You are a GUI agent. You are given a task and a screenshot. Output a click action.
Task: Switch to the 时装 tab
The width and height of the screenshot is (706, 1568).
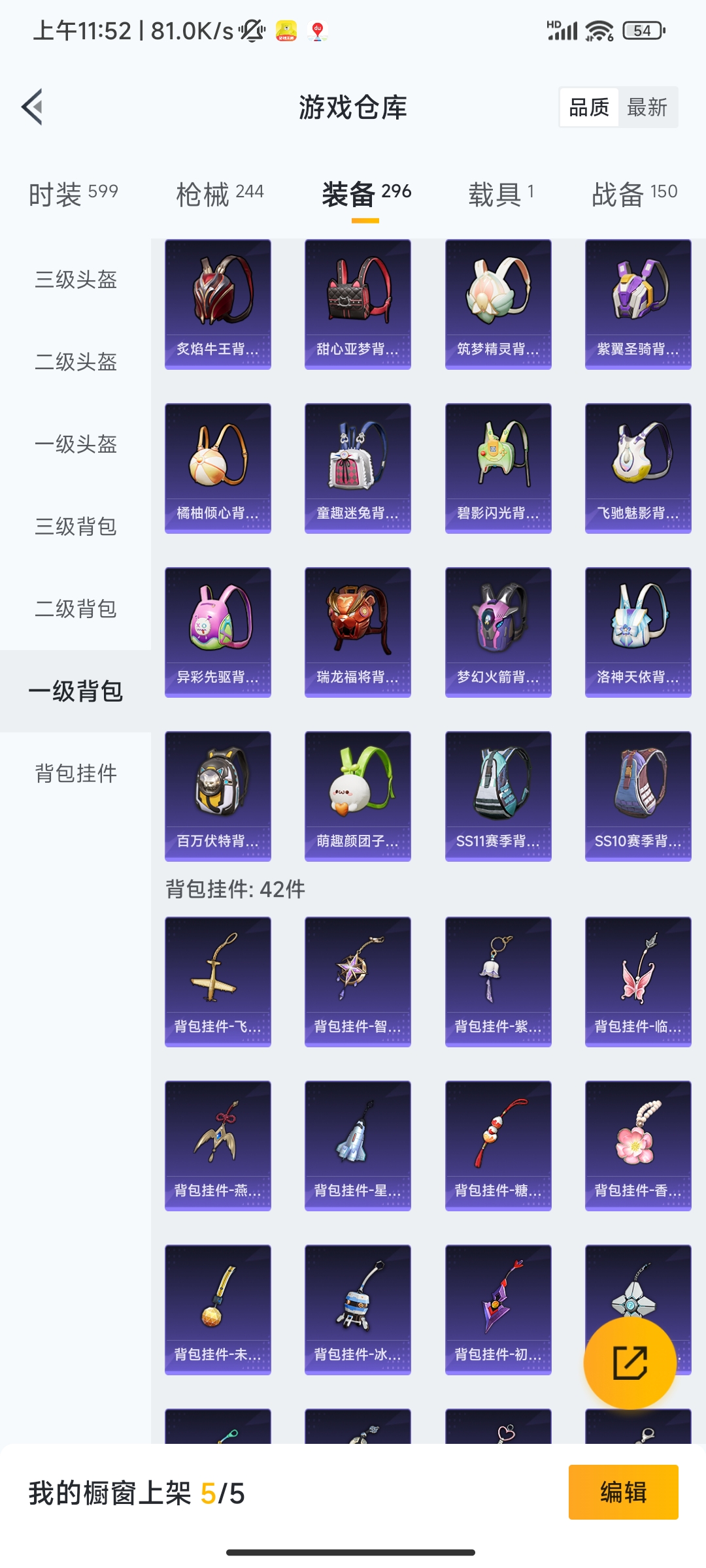click(x=73, y=194)
